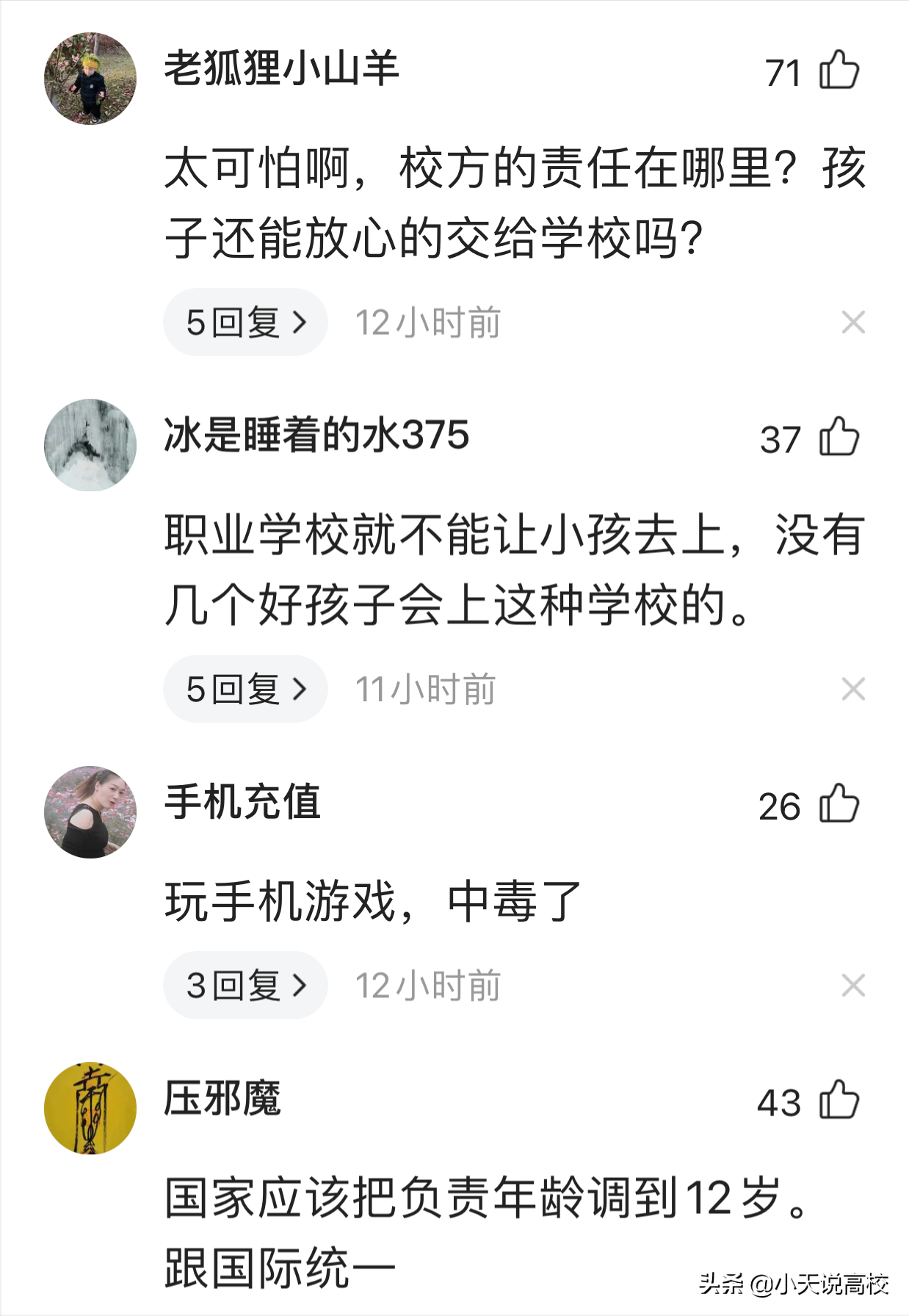Dismiss the comment by 冰是睡着的水375
The height and width of the screenshot is (1316, 909).
coord(853,689)
